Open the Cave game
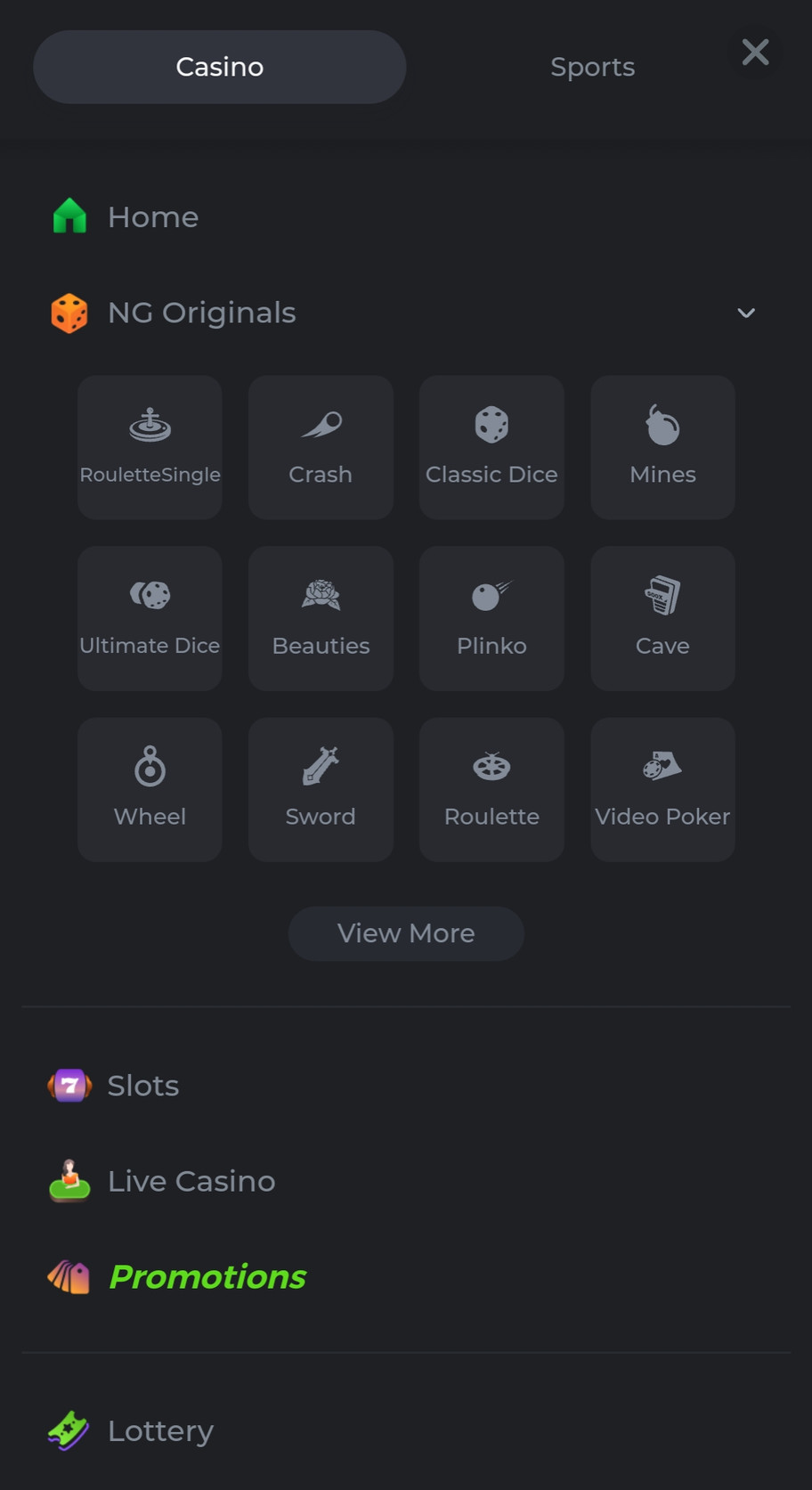The image size is (812, 1490). click(x=662, y=618)
